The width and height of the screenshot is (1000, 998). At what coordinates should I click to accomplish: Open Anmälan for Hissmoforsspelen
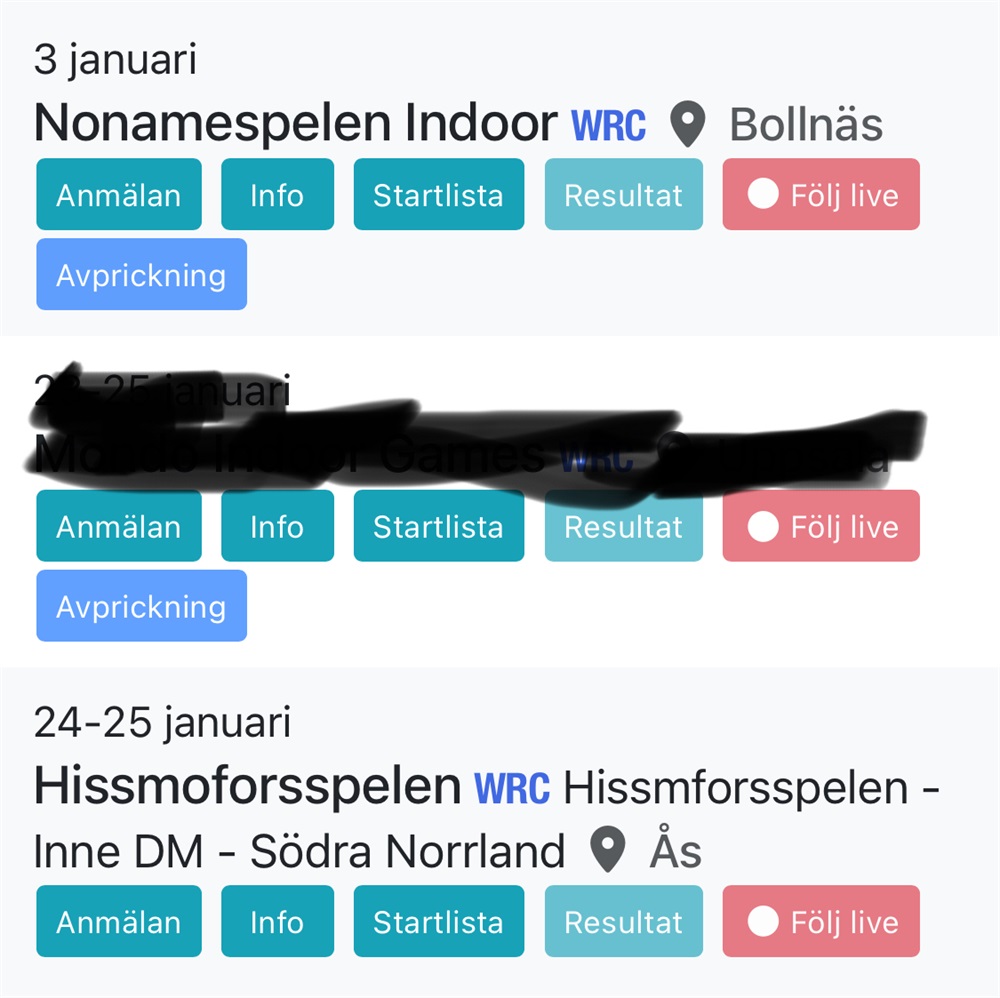(x=118, y=922)
